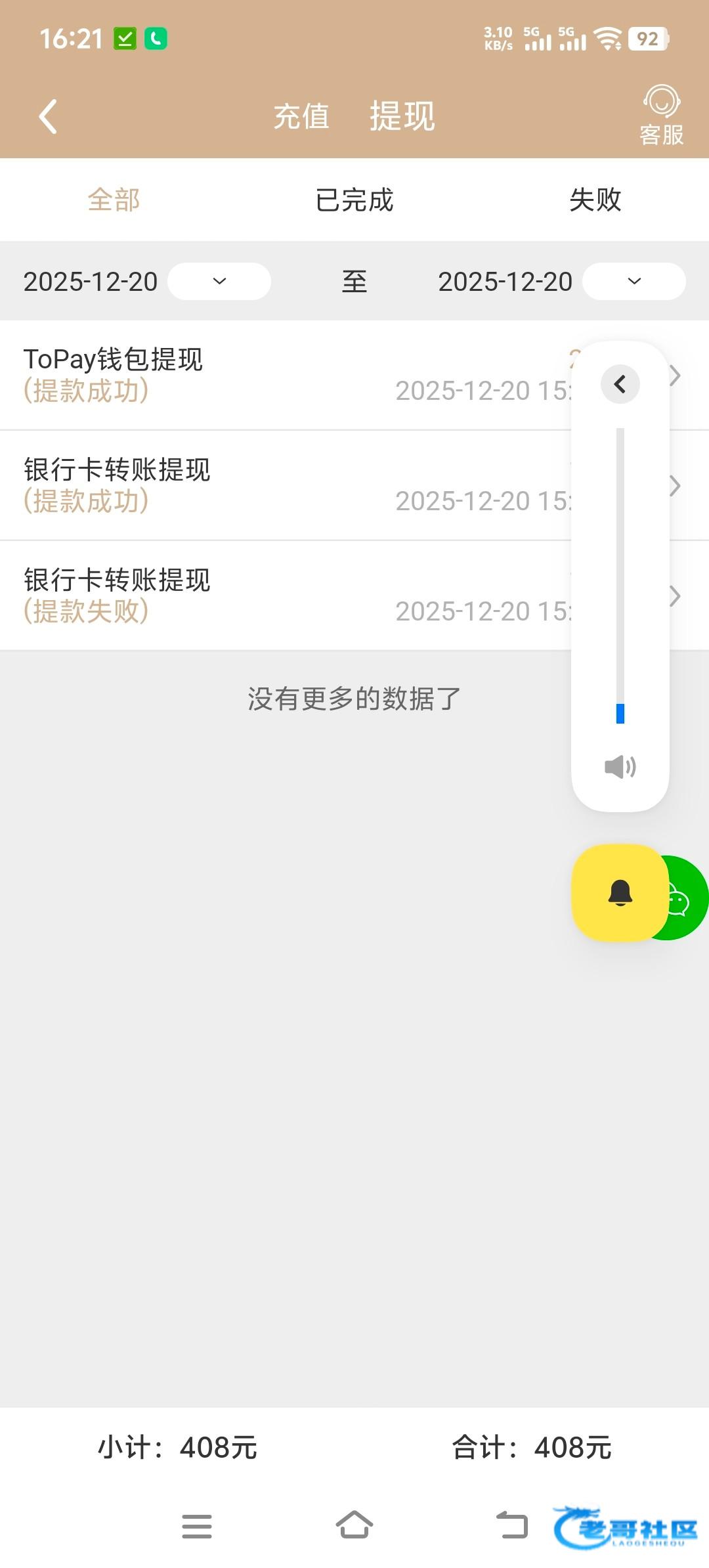Open the end date dropdown

coord(634,281)
